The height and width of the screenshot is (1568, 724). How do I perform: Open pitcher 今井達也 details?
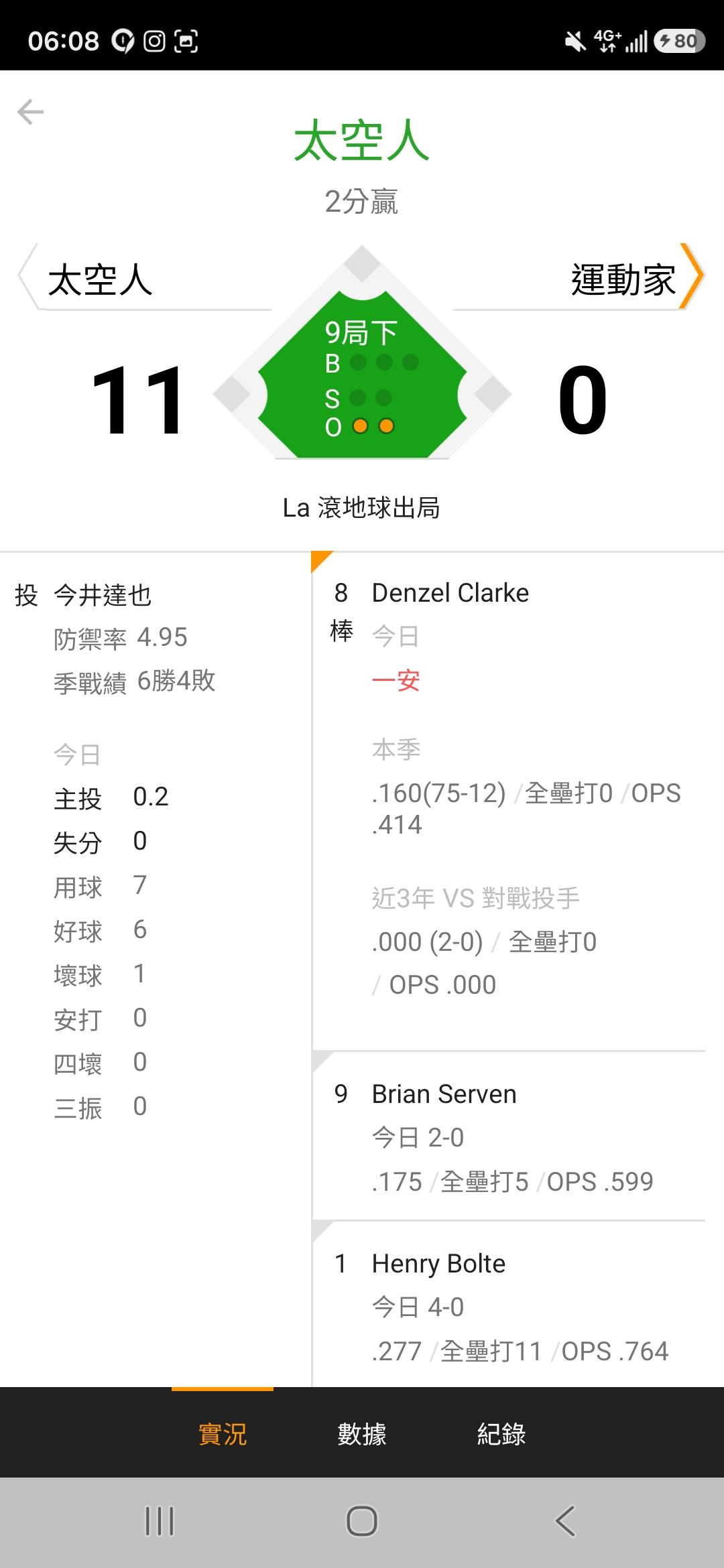click(x=103, y=595)
